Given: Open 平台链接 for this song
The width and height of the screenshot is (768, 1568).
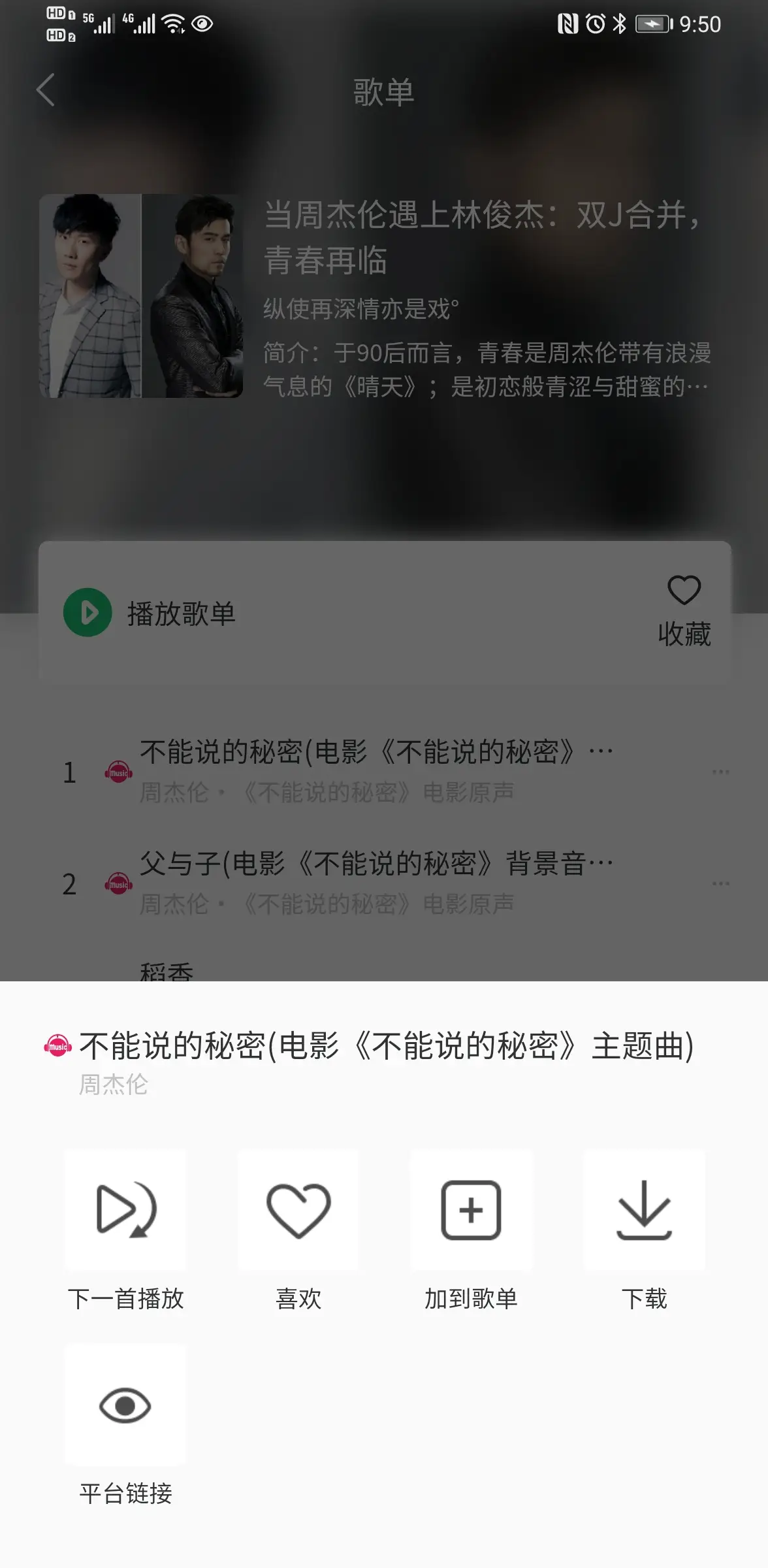Looking at the screenshot, I should coord(125,1406).
